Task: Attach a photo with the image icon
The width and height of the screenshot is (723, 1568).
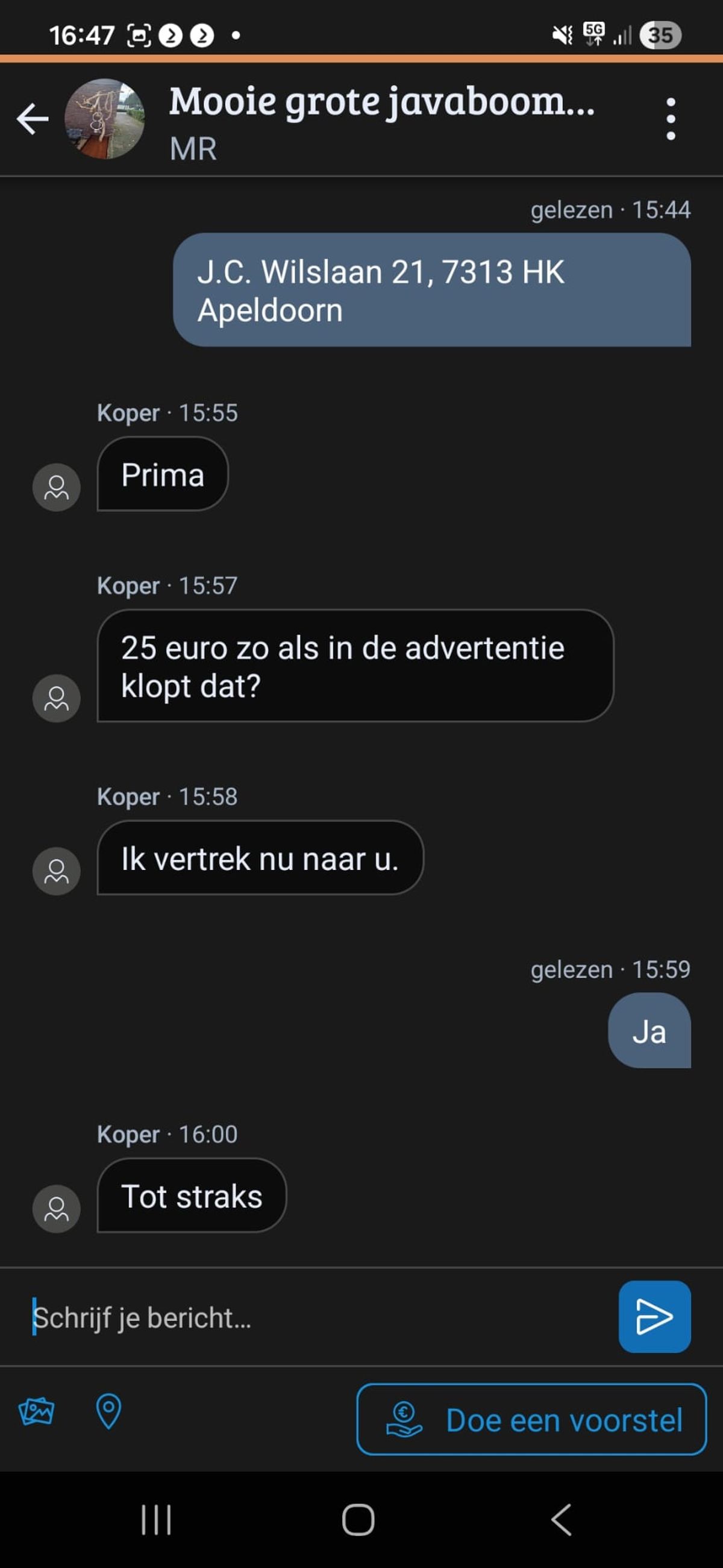Action: pos(37,1411)
